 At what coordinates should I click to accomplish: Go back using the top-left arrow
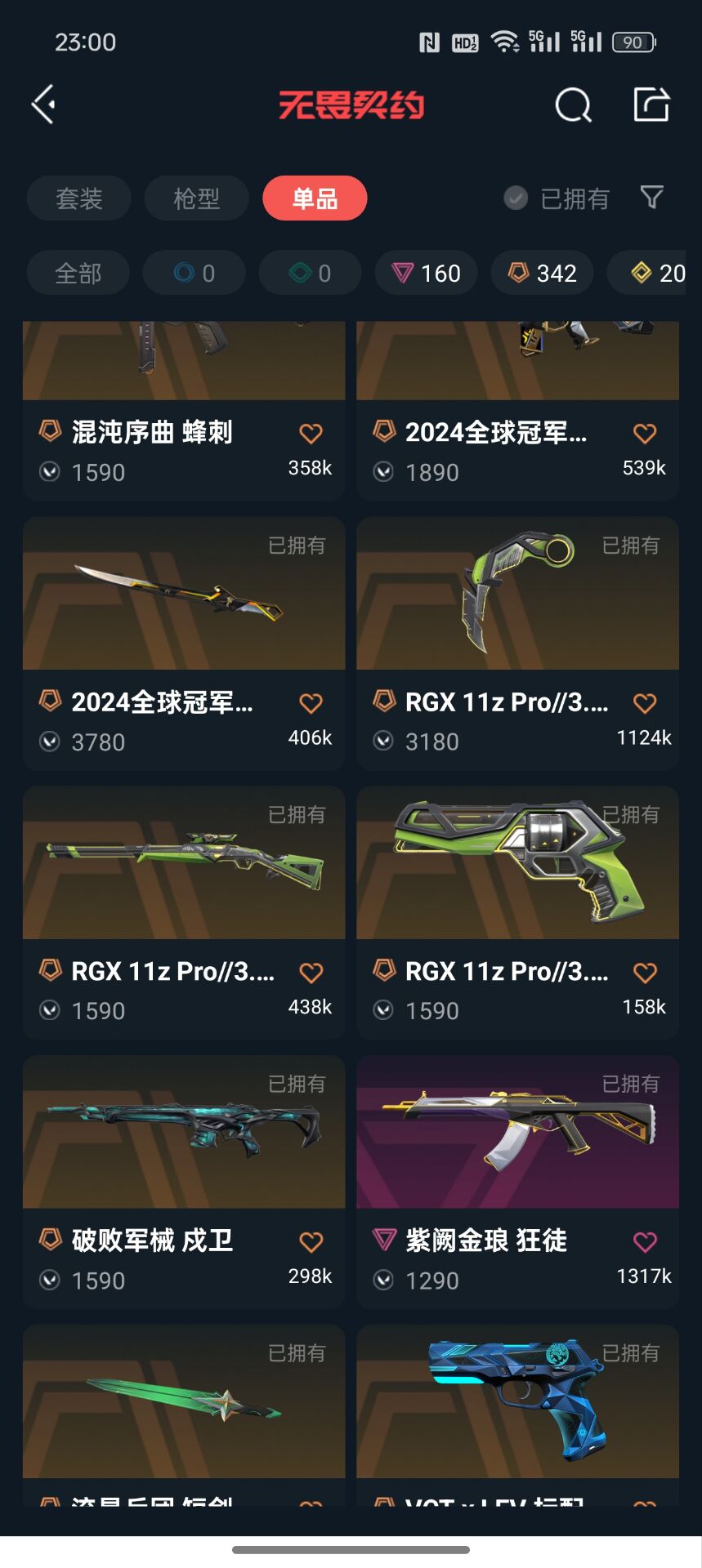pos(43,105)
